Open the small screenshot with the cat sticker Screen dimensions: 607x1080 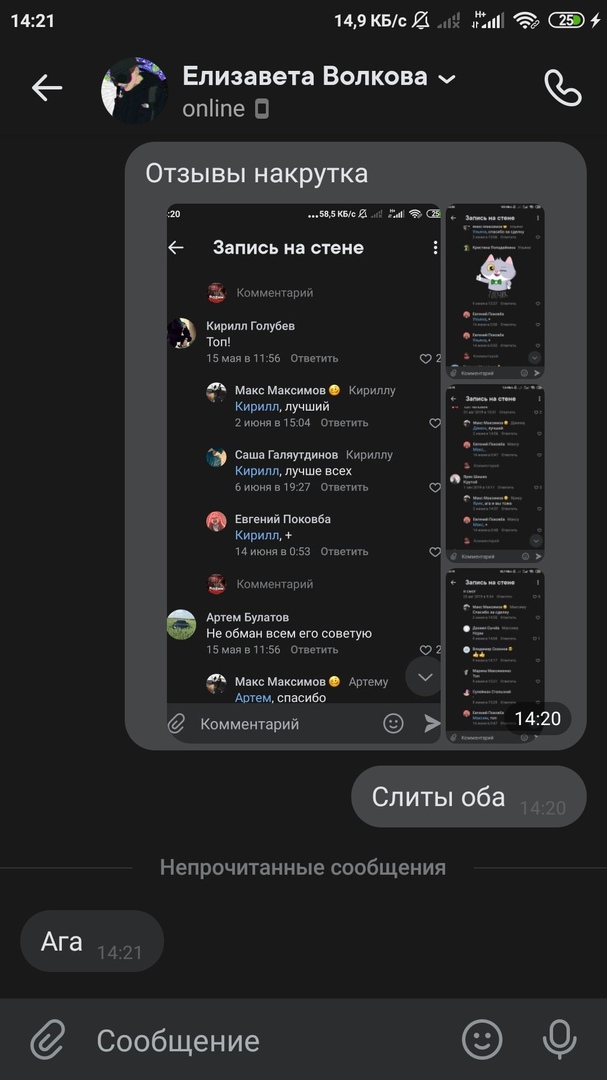coord(495,292)
